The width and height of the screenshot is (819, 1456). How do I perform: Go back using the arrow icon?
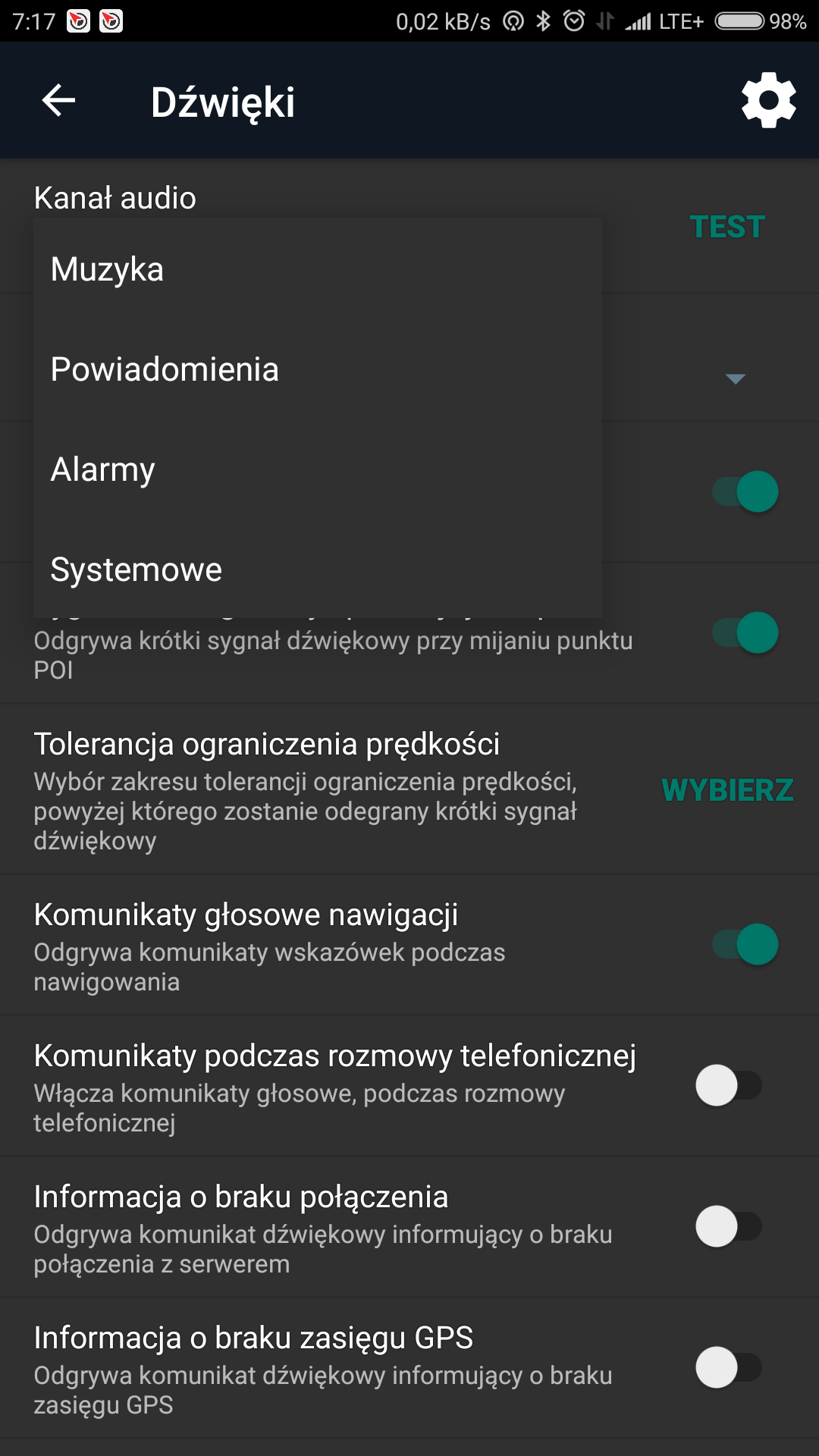coord(58,101)
